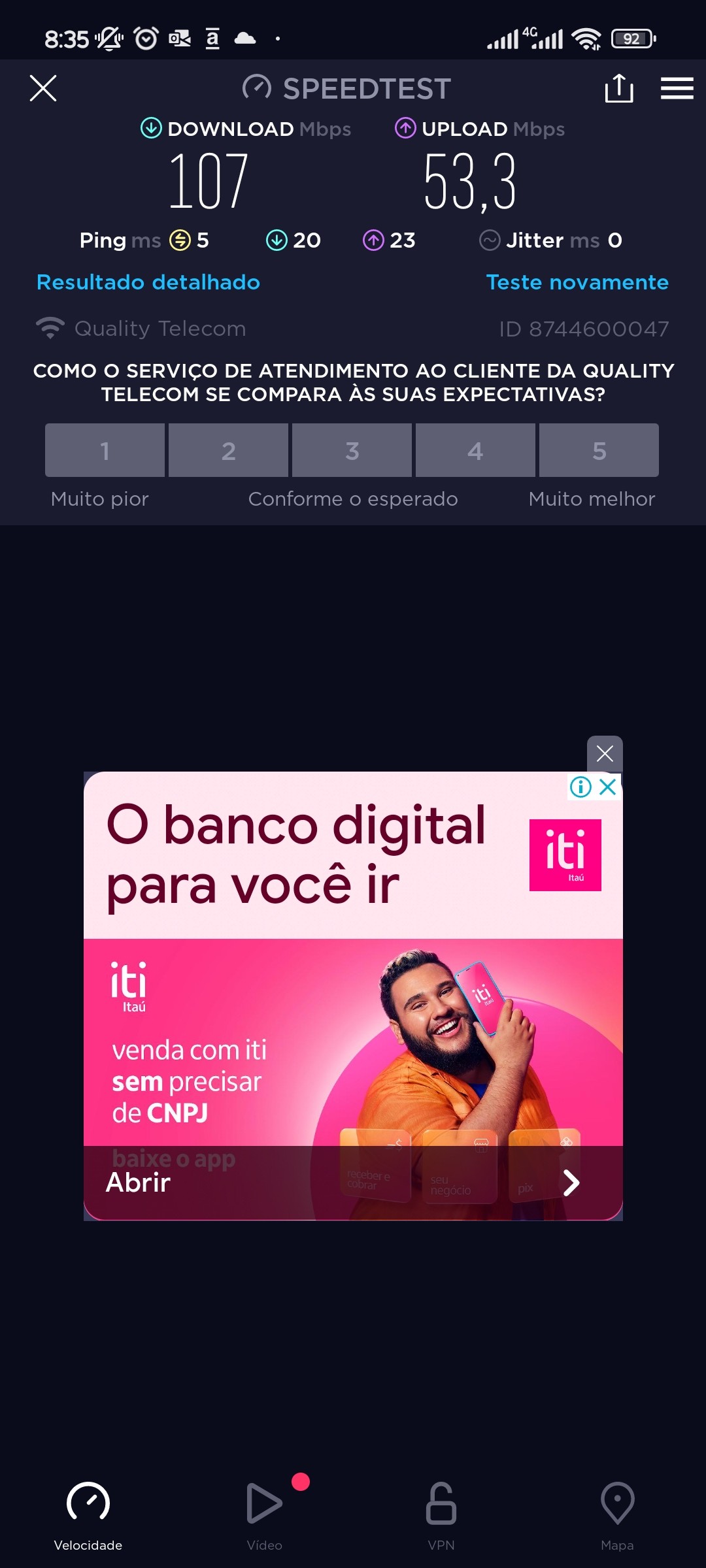Switch to the Vídeo tab

pyautogui.click(x=265, y=1515)
